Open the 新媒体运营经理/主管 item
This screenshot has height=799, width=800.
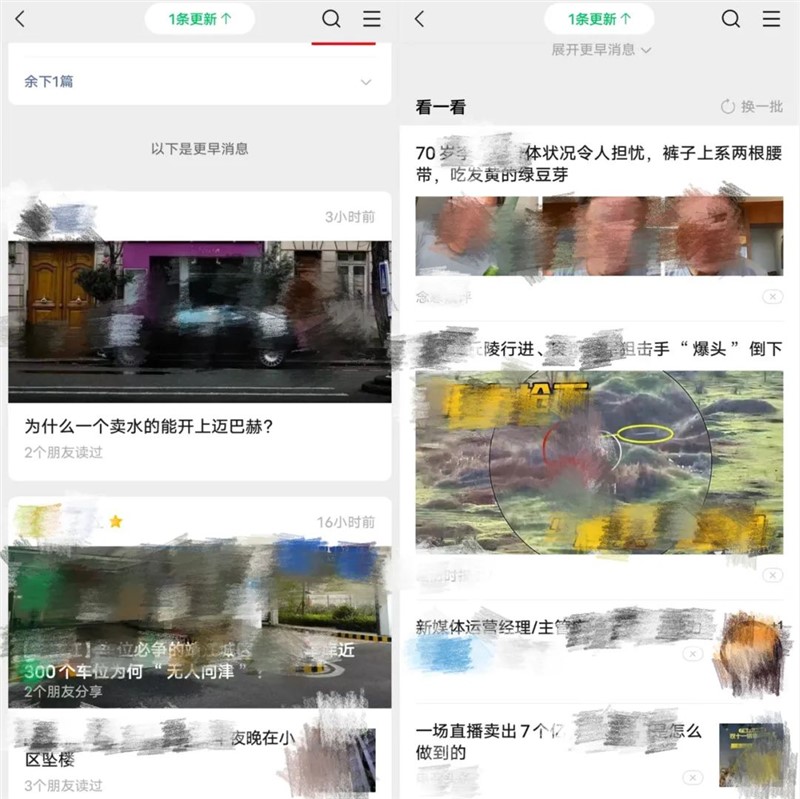(560, 628)
